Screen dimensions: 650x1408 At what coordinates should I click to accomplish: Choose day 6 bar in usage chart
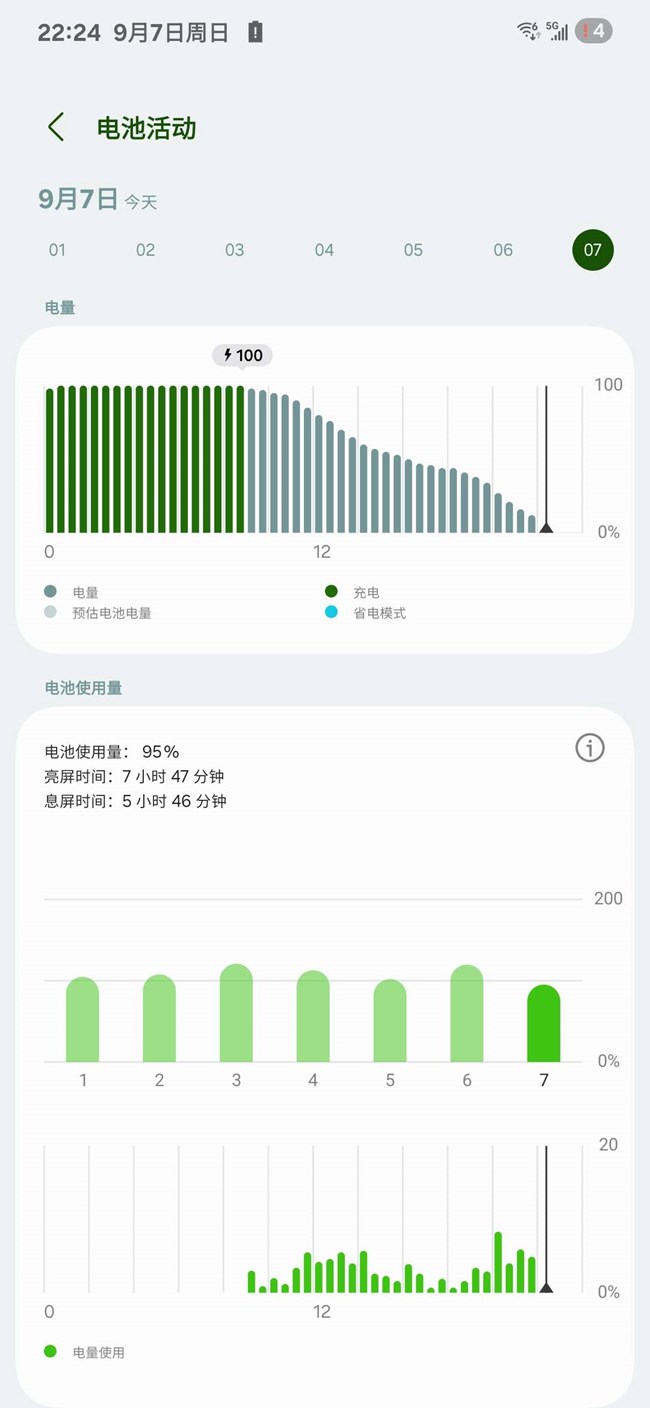pos(467,1015)
